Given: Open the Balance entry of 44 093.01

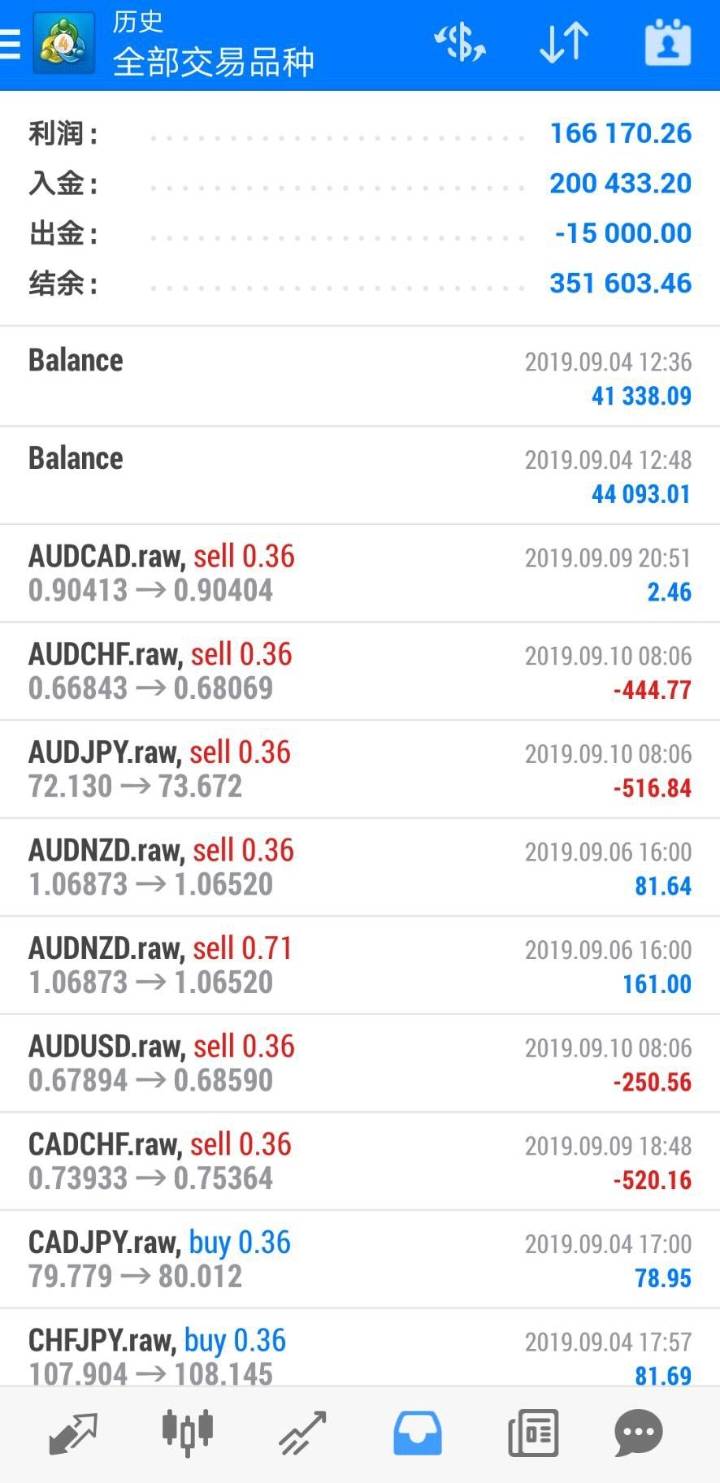Looking at the screenshot, I should point(360,475).
